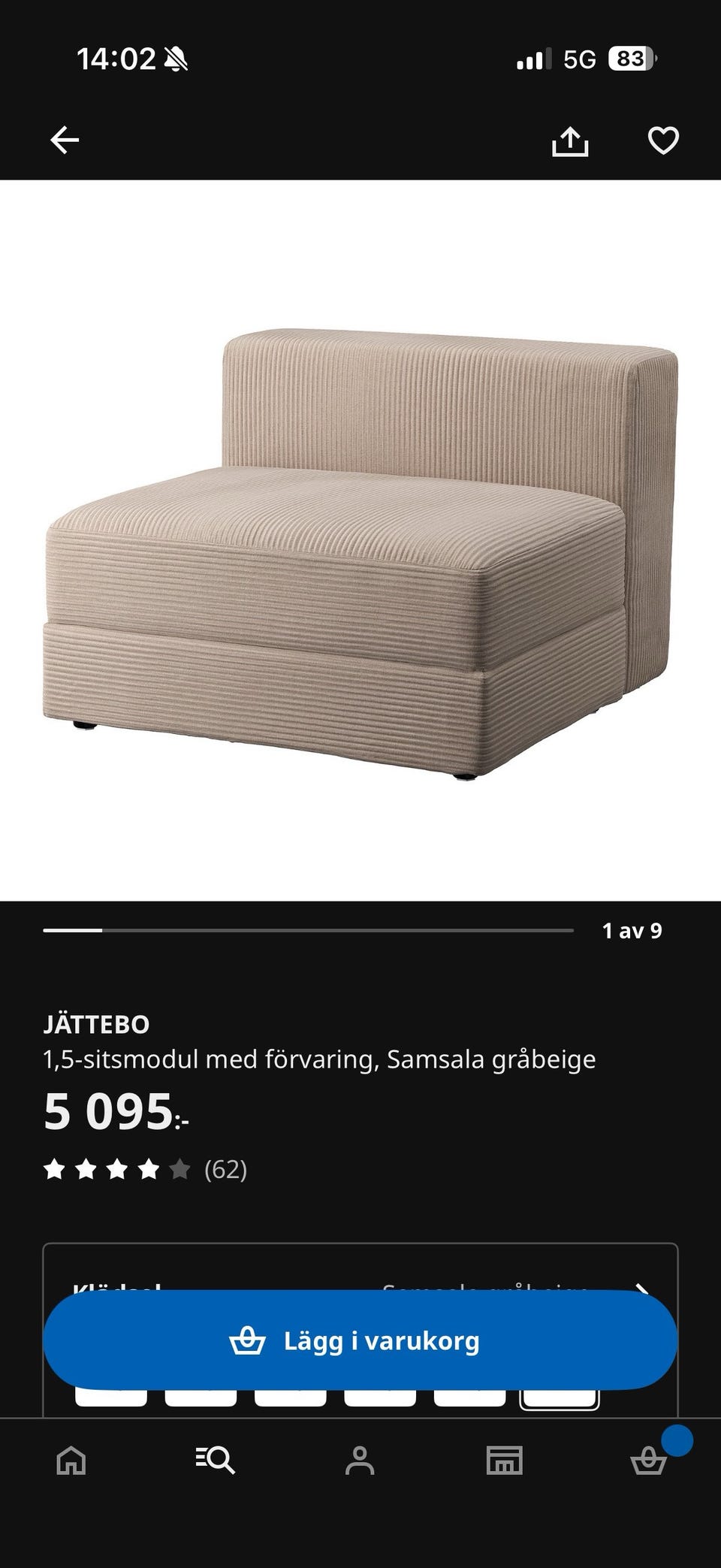
Task: Open the store tab
Action: click(504, 1461)
